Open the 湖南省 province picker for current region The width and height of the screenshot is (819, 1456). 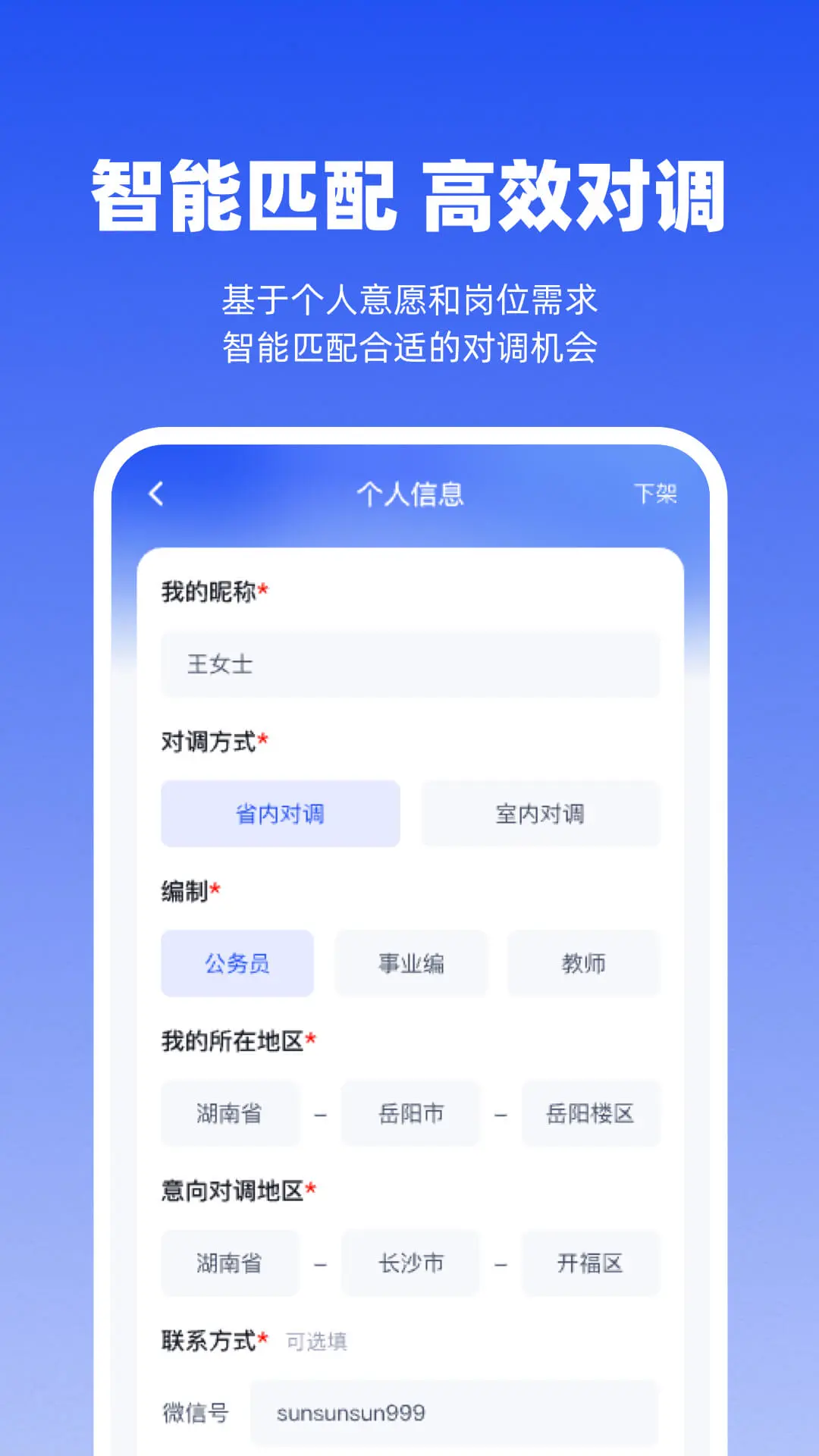tap(229, 1113)
